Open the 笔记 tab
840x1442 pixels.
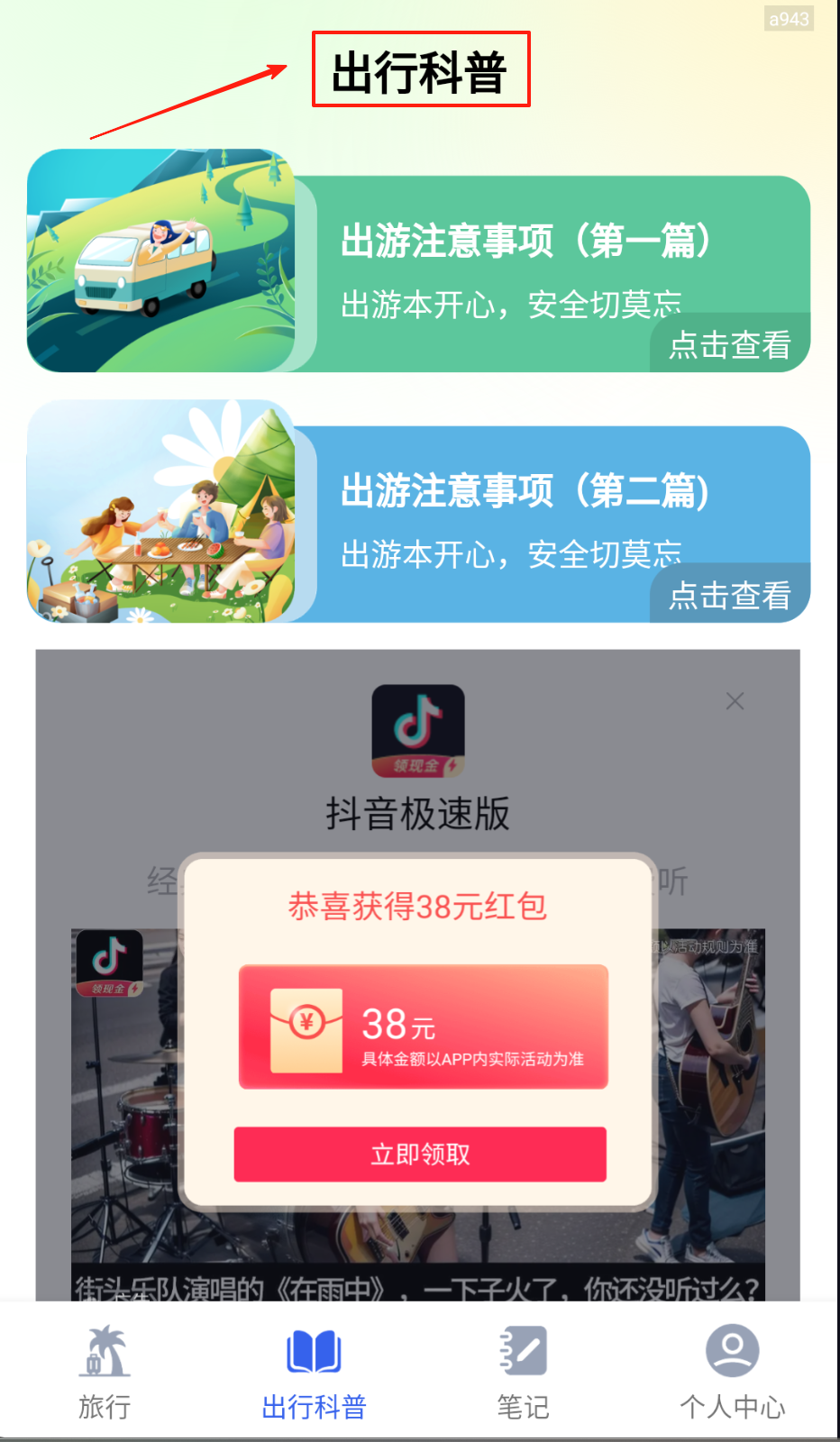click(x=523, y=1371)
